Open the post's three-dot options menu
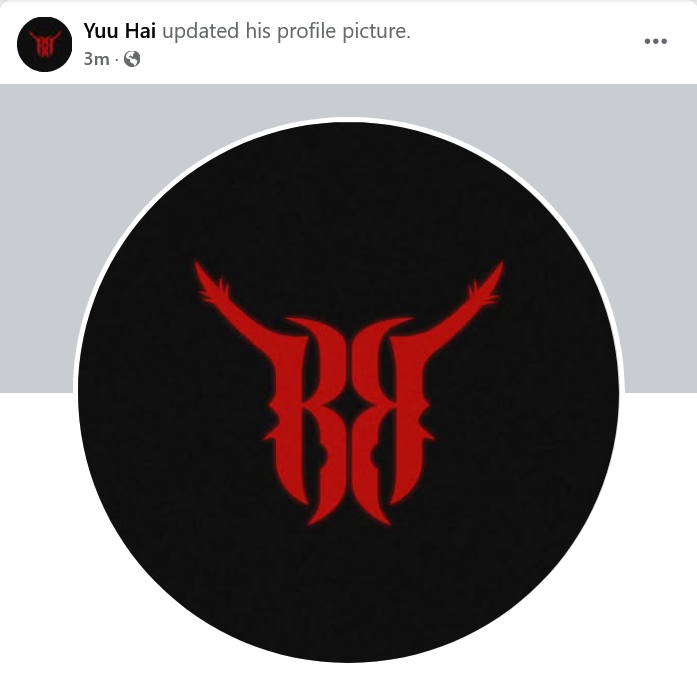This screenshot has height=679, width=697. (x=655, y=42)
